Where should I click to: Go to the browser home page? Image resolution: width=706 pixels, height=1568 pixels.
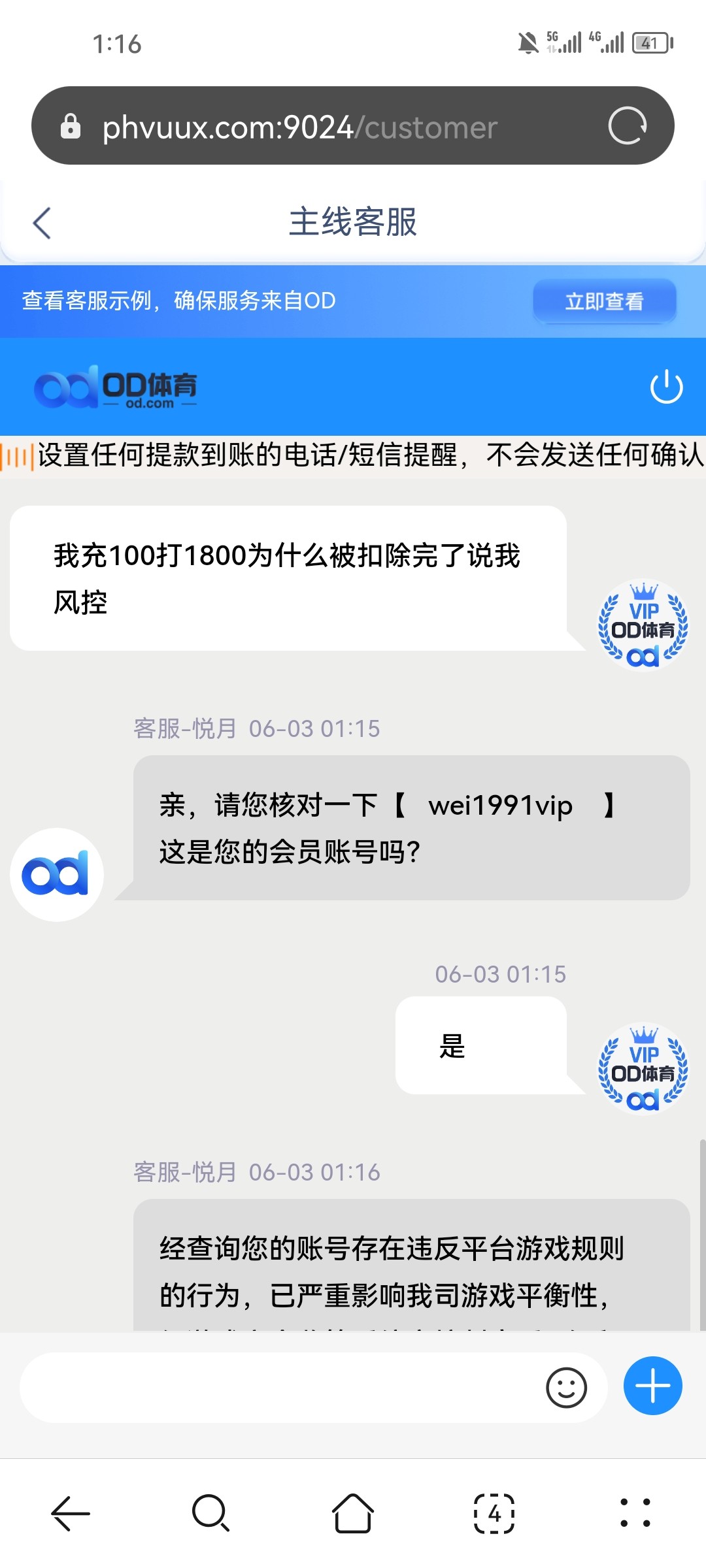point(353,1513)
